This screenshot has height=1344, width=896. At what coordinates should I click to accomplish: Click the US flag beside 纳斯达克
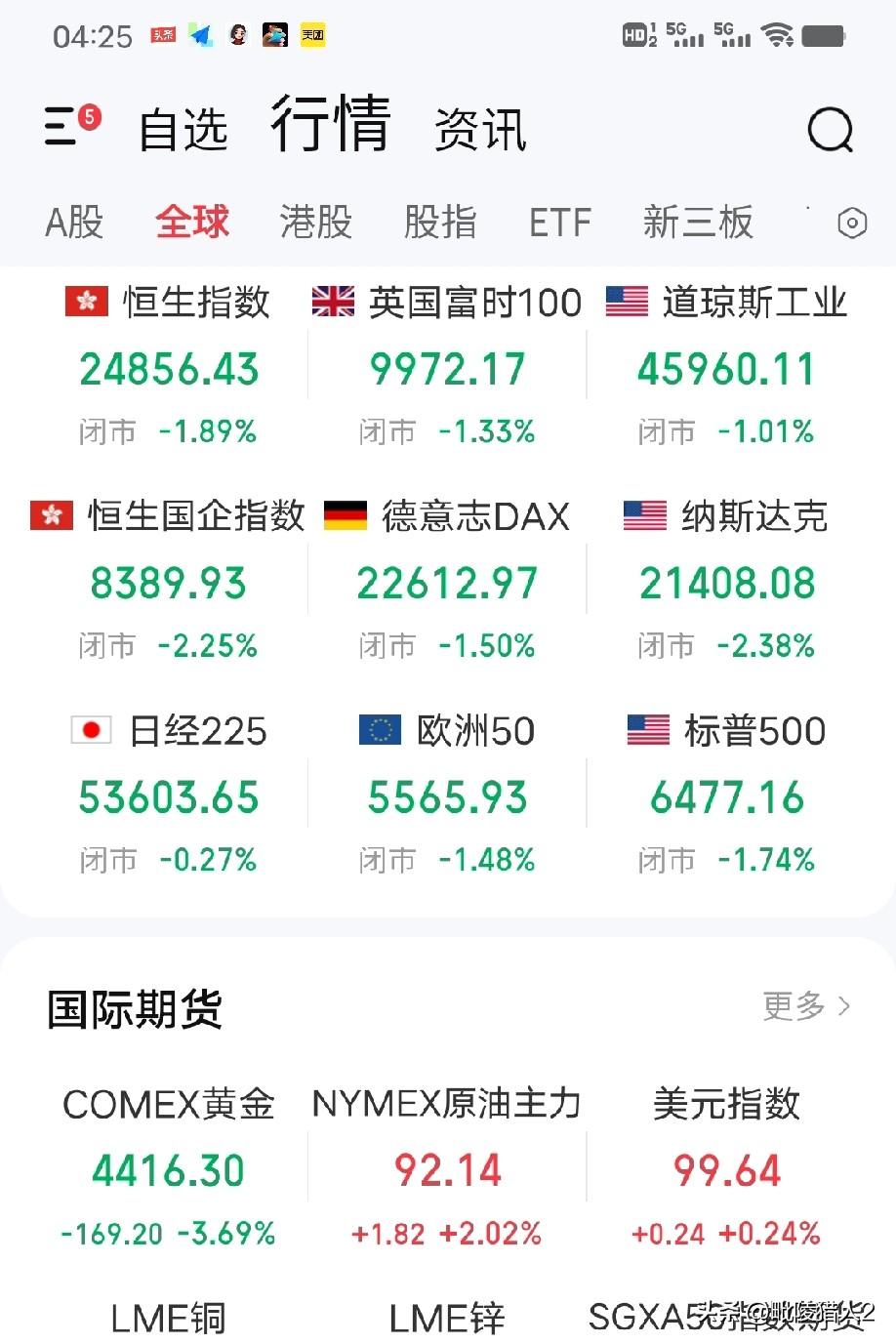[643, 516]
